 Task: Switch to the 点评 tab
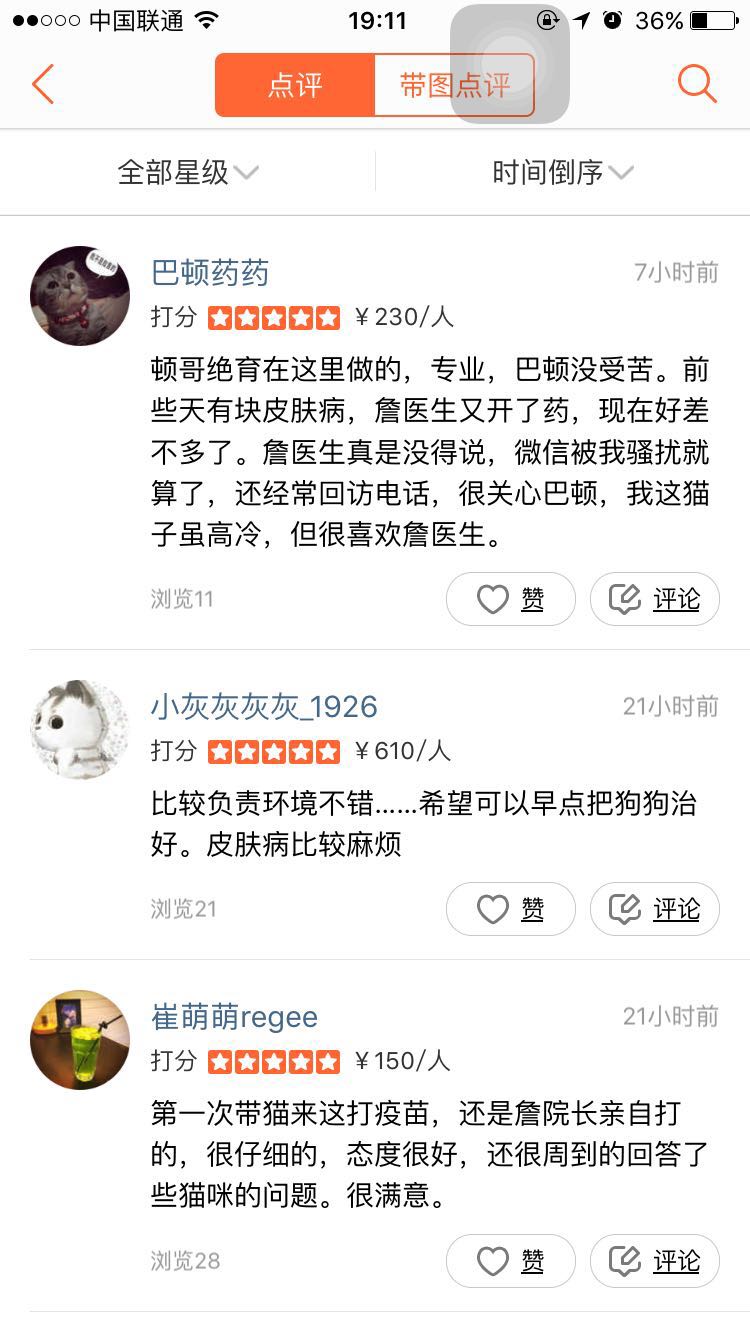point(295,85)
